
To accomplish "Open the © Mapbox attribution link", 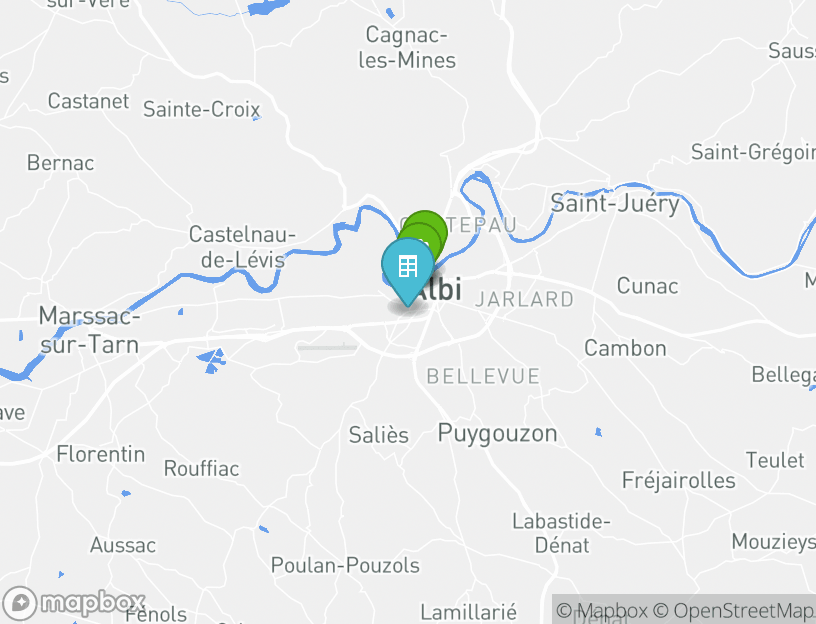I will point(601,610).
